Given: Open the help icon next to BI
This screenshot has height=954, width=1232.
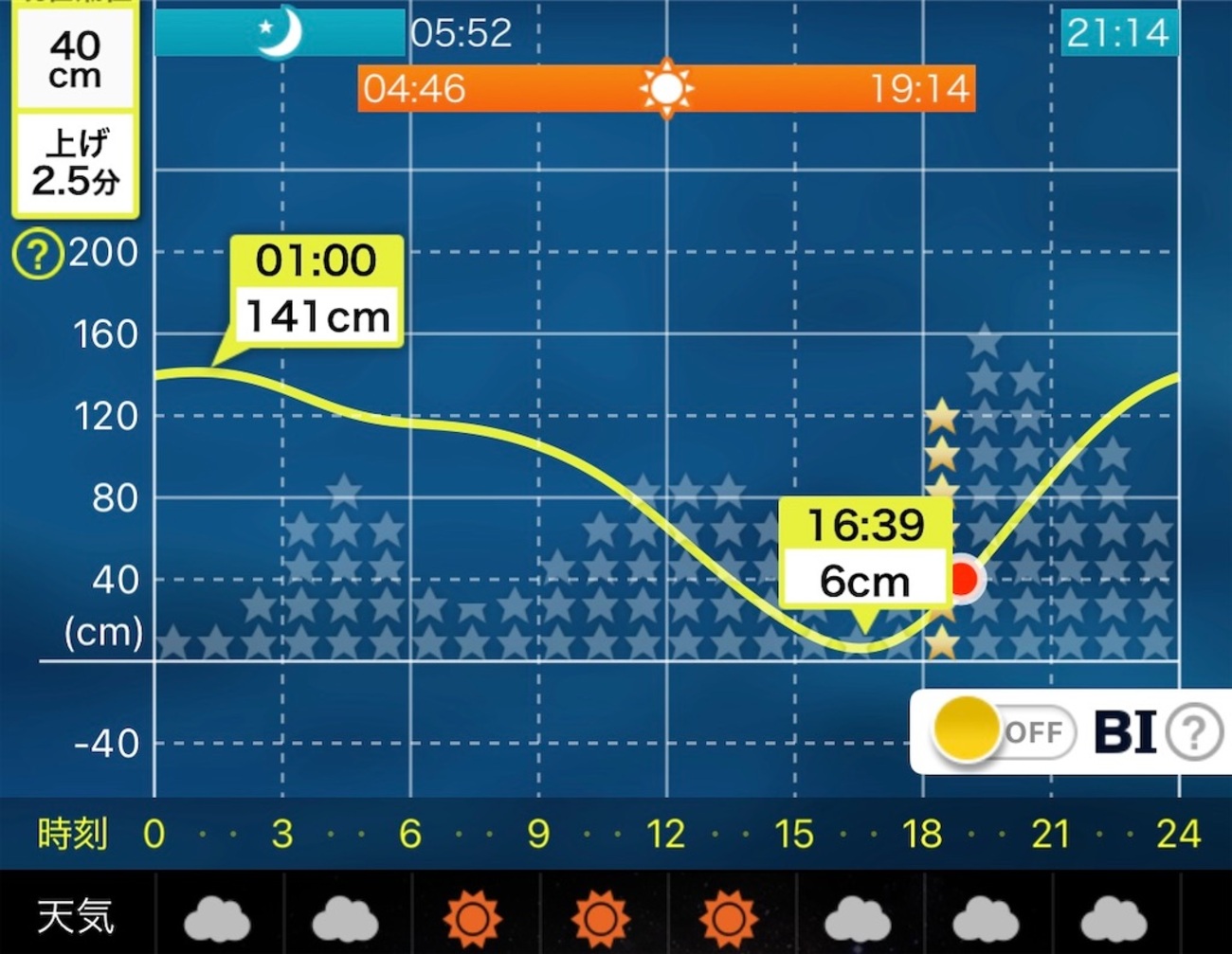Looking at the screenshot, I should tap(1194, 732).
